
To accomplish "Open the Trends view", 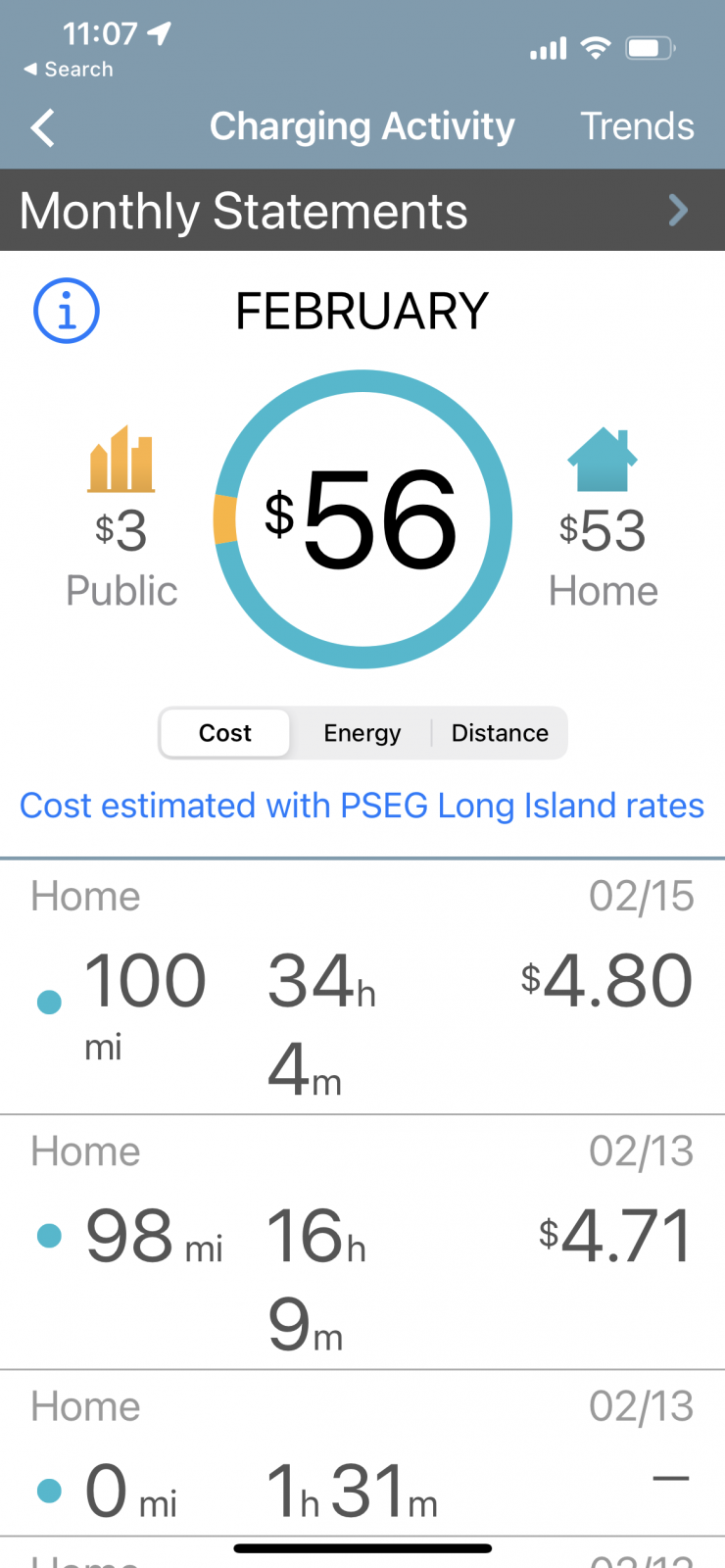I will point(637,126).
